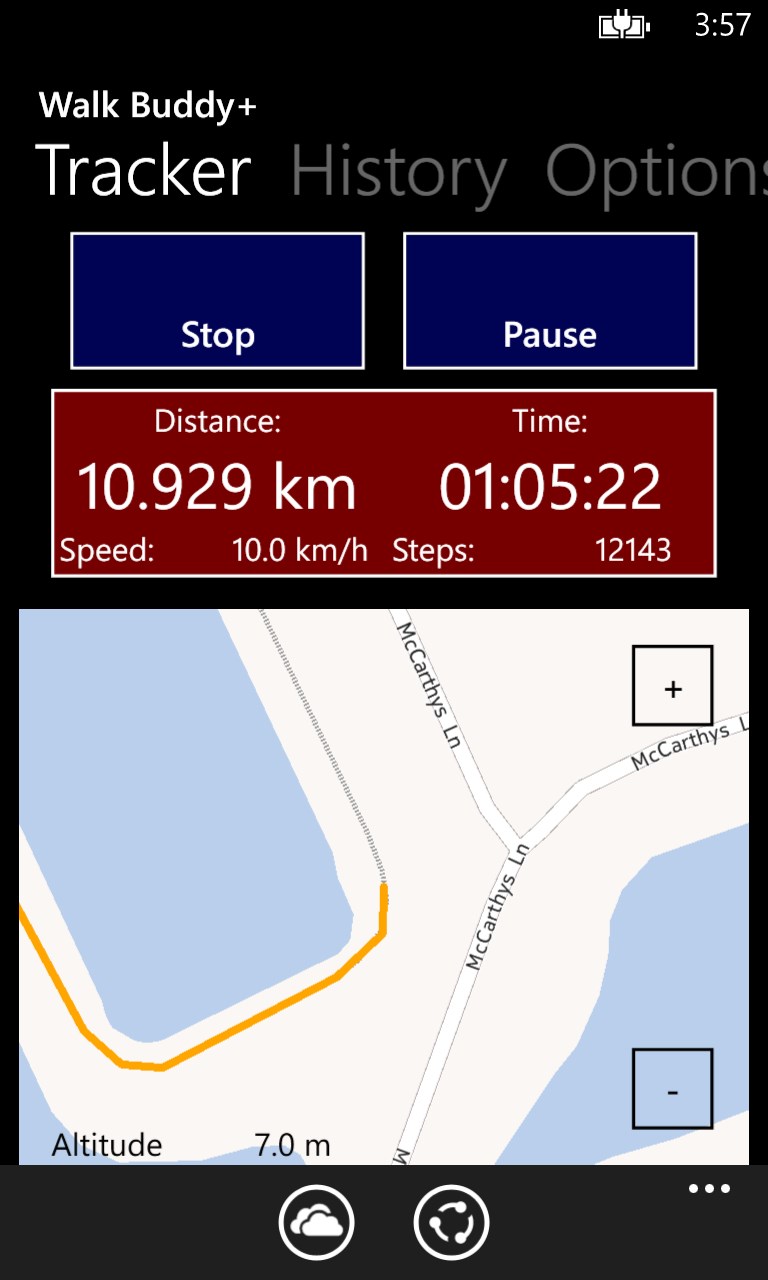Zoom out on the map
Image resolution: width=768 pixels, height=1280 pixels.
[672, 1089]
